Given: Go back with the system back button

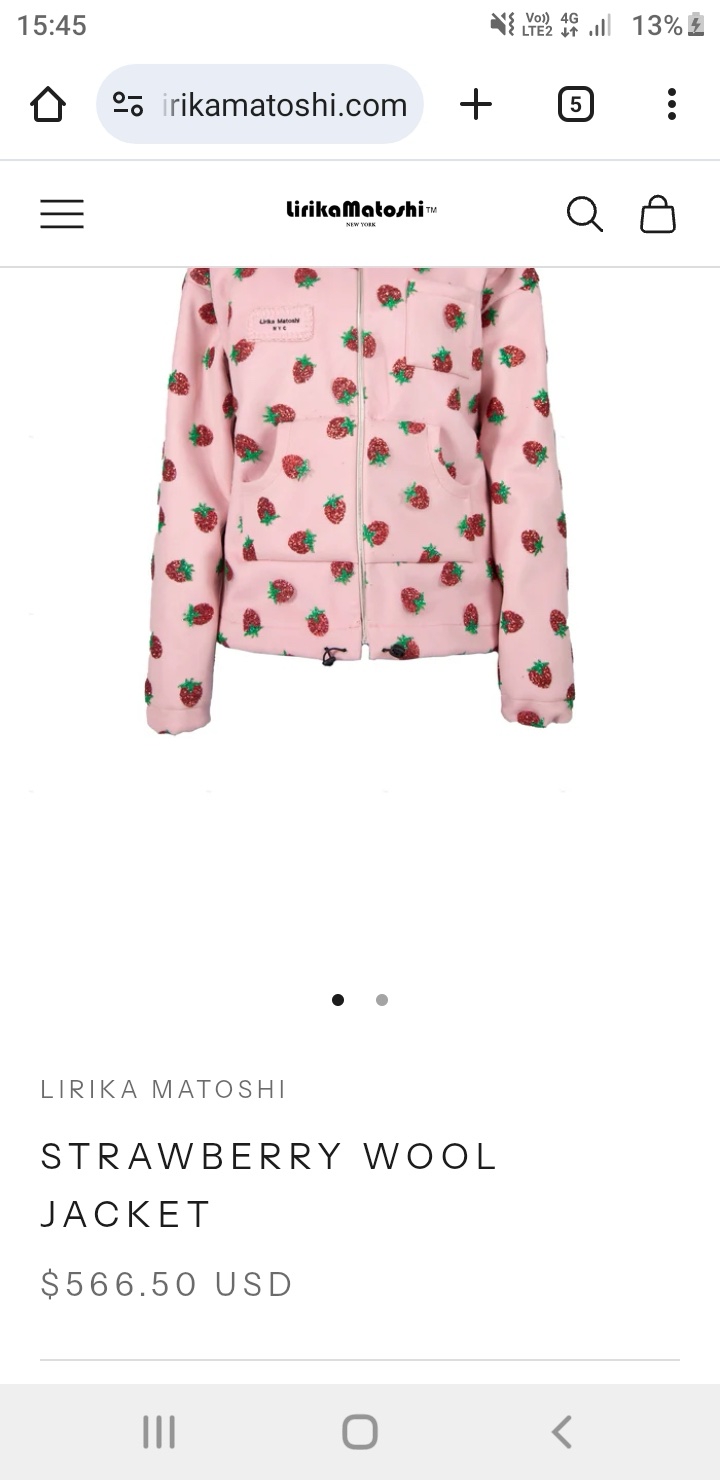Looking at the screenshot, I should point(562,1432).
